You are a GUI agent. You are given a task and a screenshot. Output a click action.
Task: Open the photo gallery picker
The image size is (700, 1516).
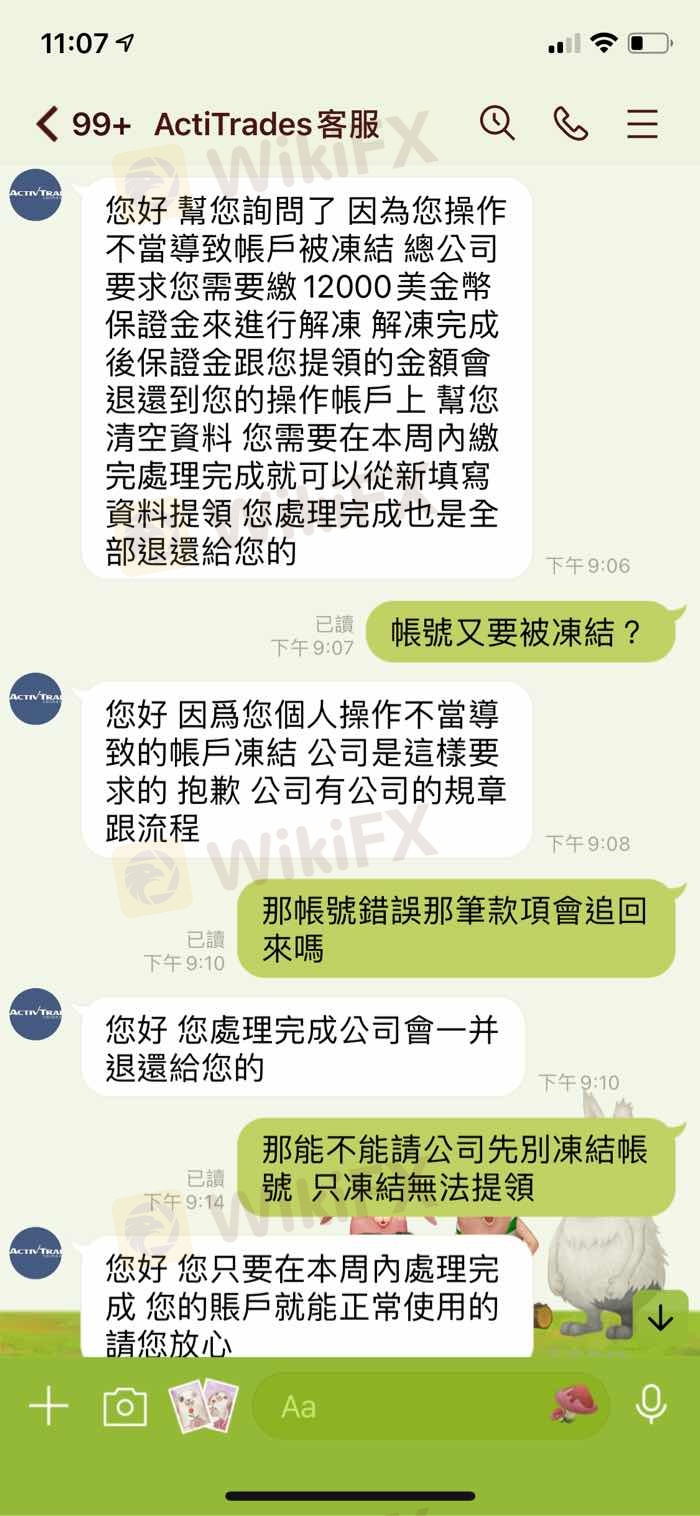point(202,1406)
